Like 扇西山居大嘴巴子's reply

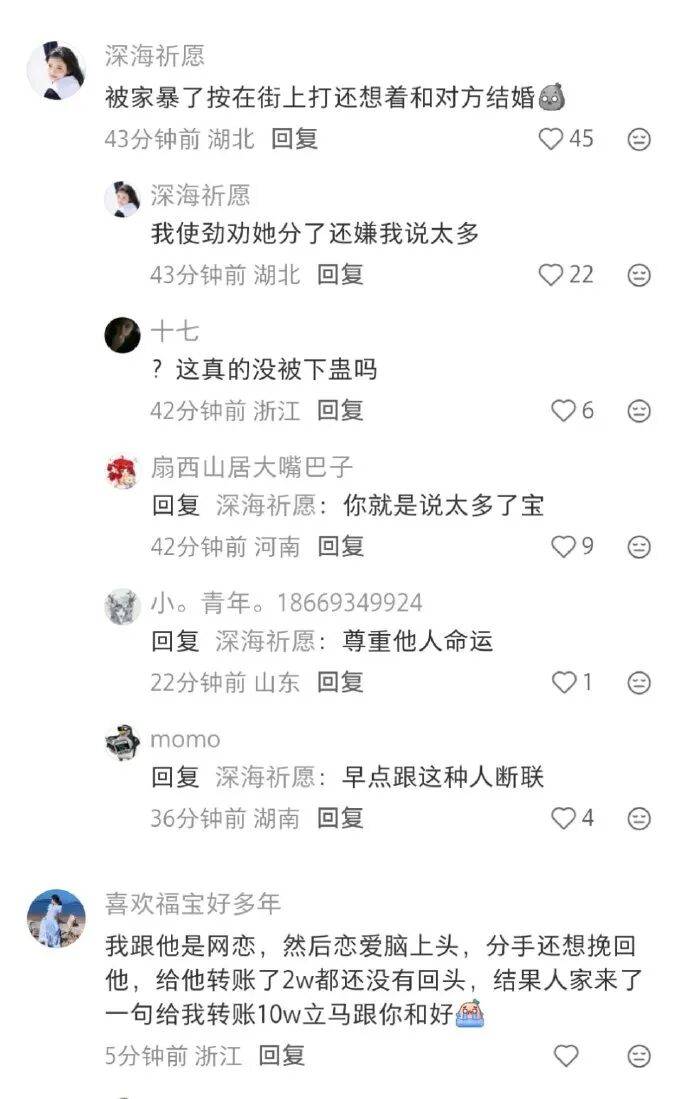coord(564,546)
